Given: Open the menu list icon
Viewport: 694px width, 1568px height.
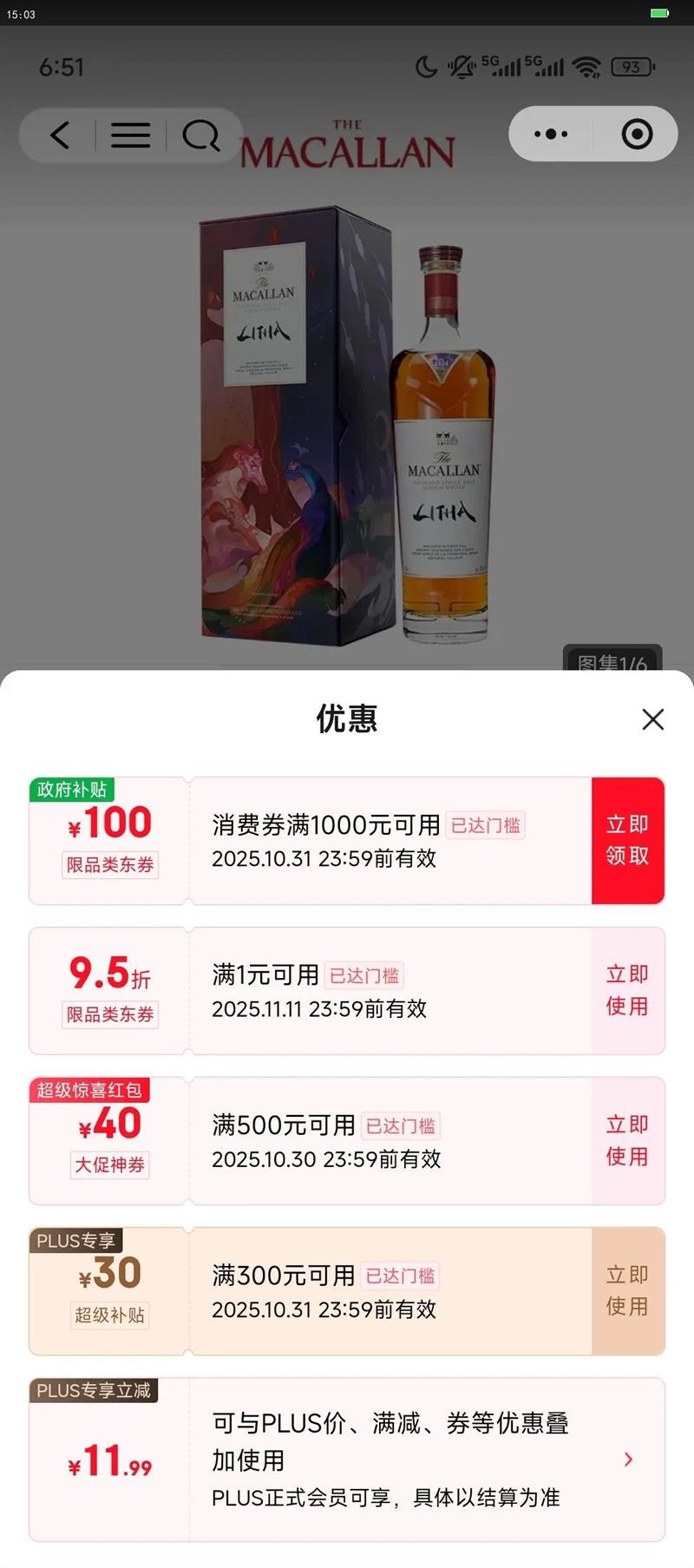Looking at the screenshot, I should pos(130,135).
